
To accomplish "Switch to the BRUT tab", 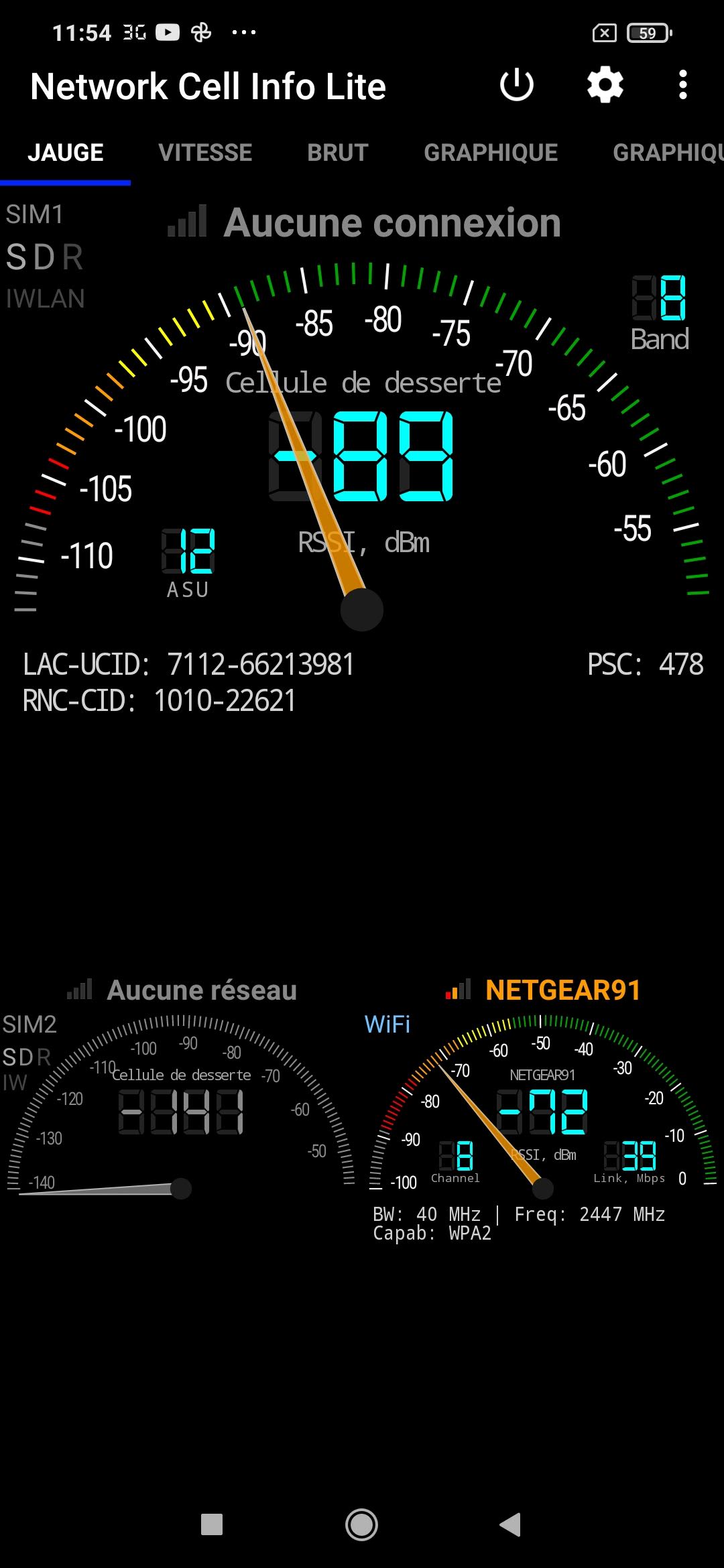I will pyautogui.click(x=338, y=153).
